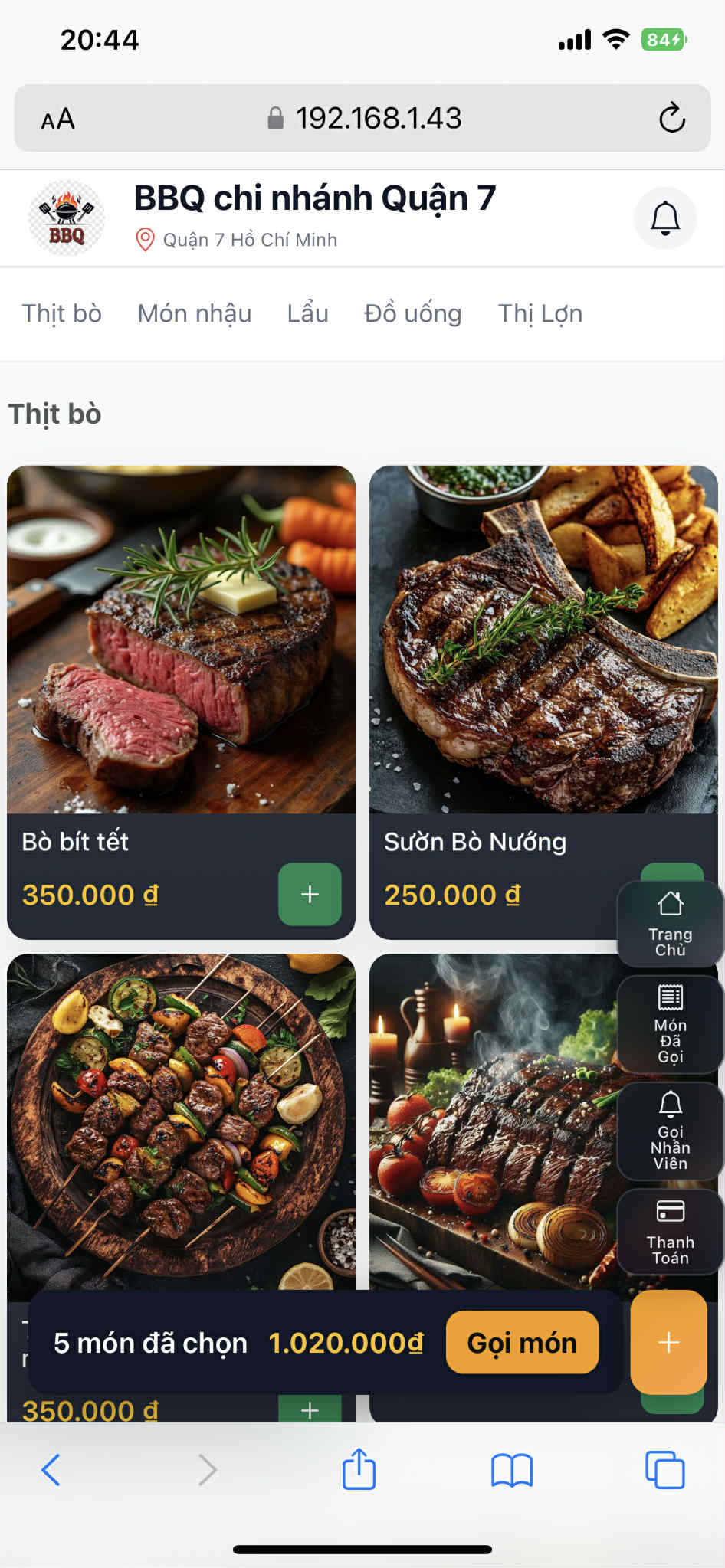Tap the BBQ restaurant logo
725x1568 pixels.
65,217
